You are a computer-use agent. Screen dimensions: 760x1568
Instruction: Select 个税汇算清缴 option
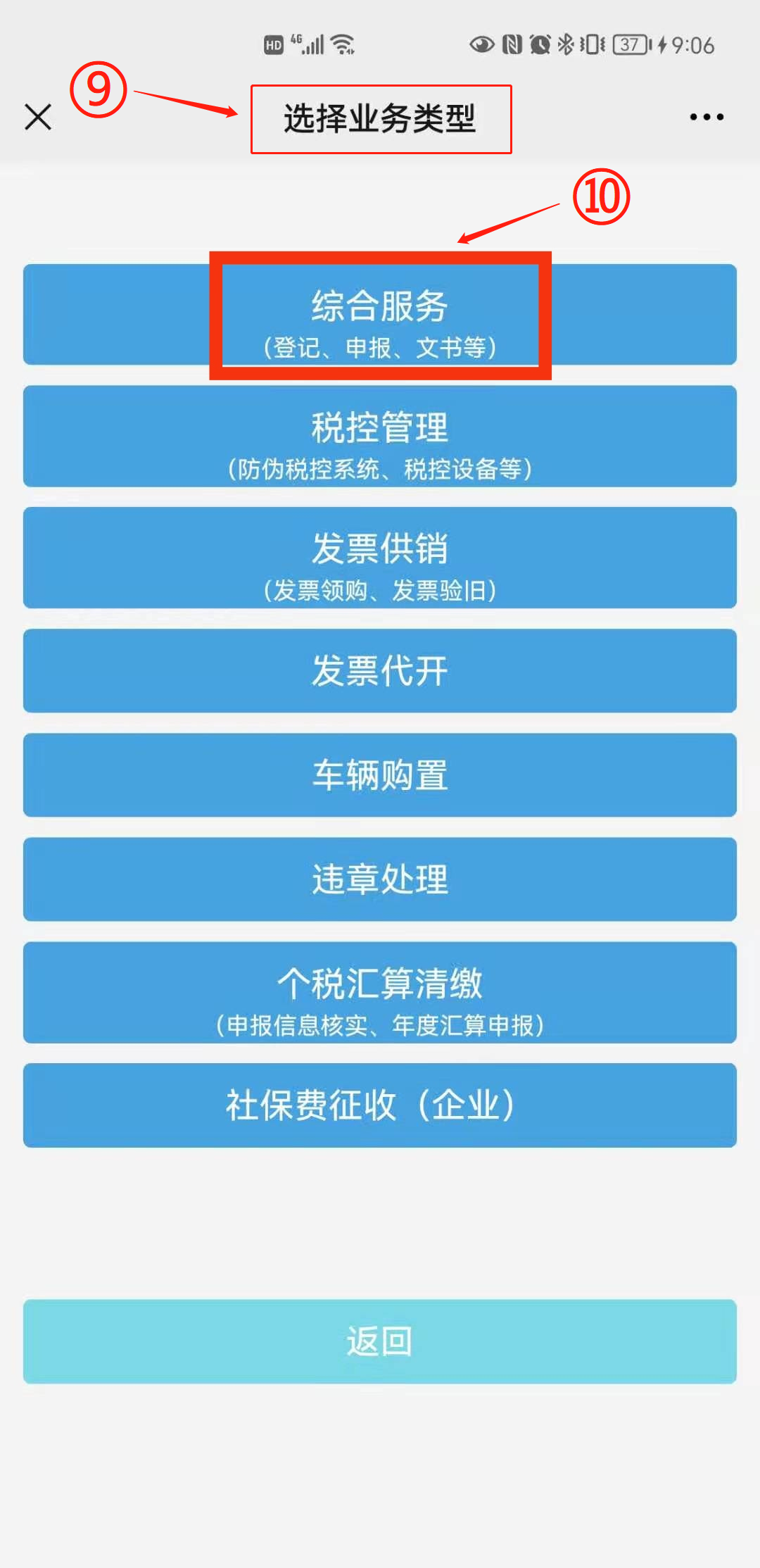click(x=380, y=993)
